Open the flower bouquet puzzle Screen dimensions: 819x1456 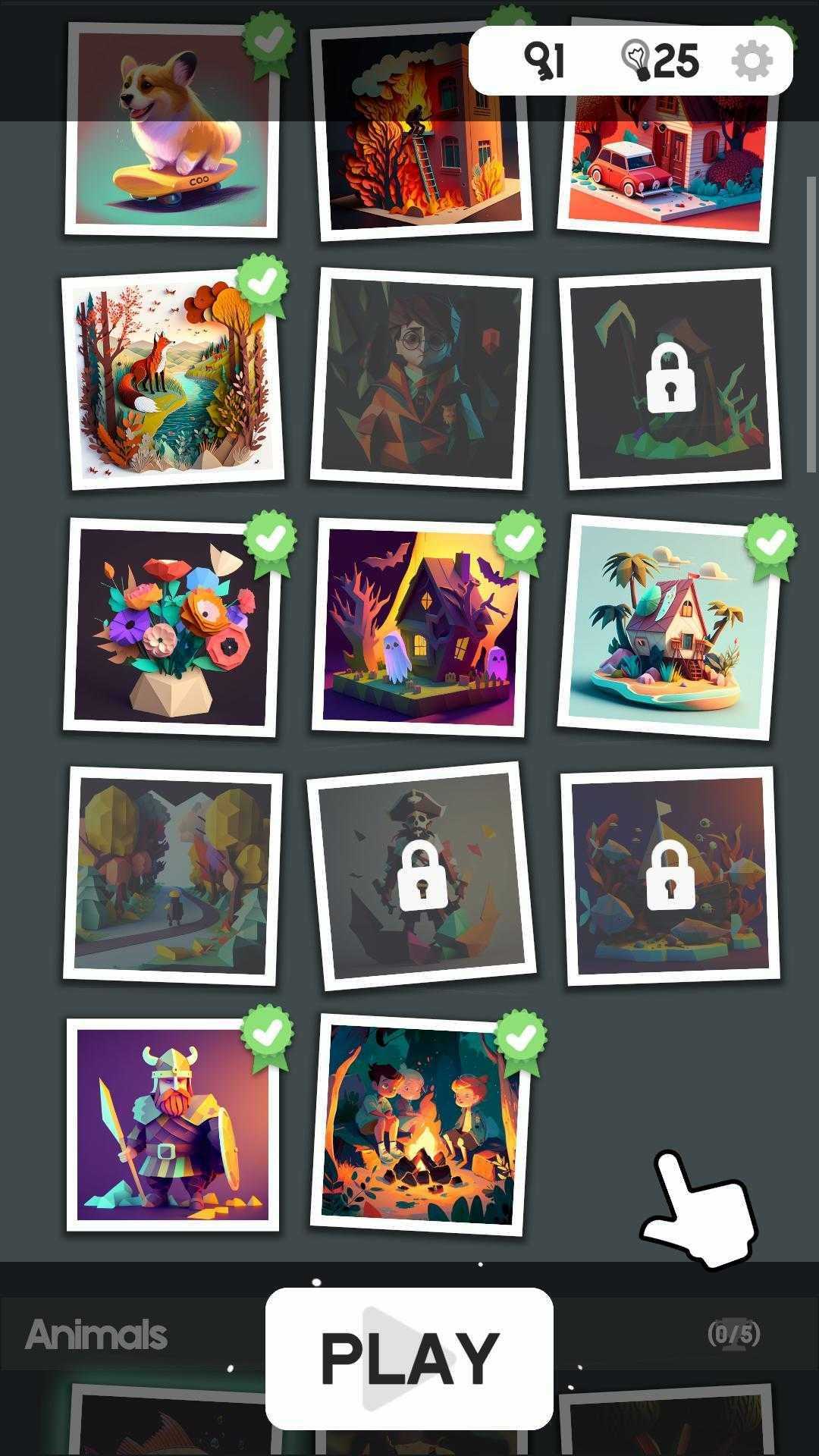172,626
